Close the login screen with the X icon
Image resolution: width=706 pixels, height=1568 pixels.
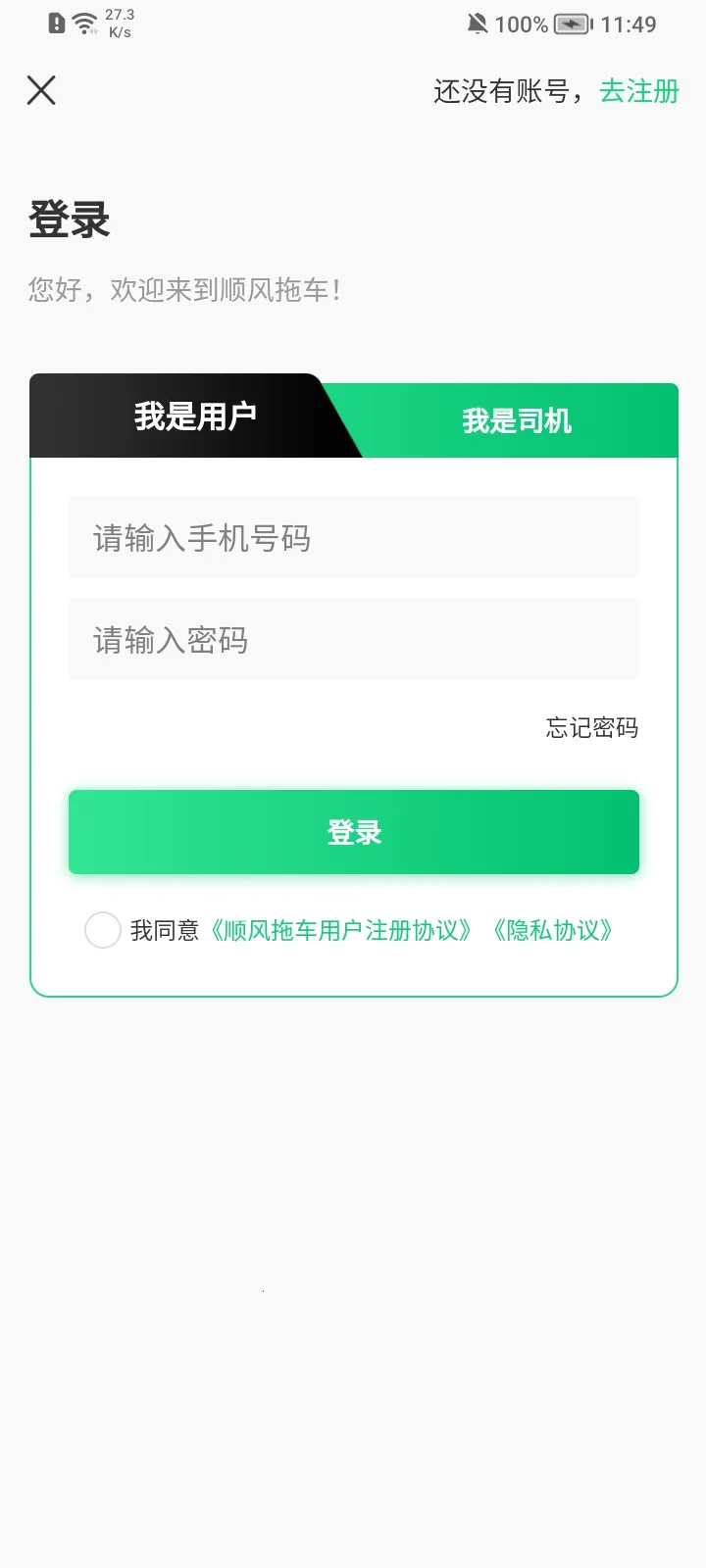click(x=41, y=89)
